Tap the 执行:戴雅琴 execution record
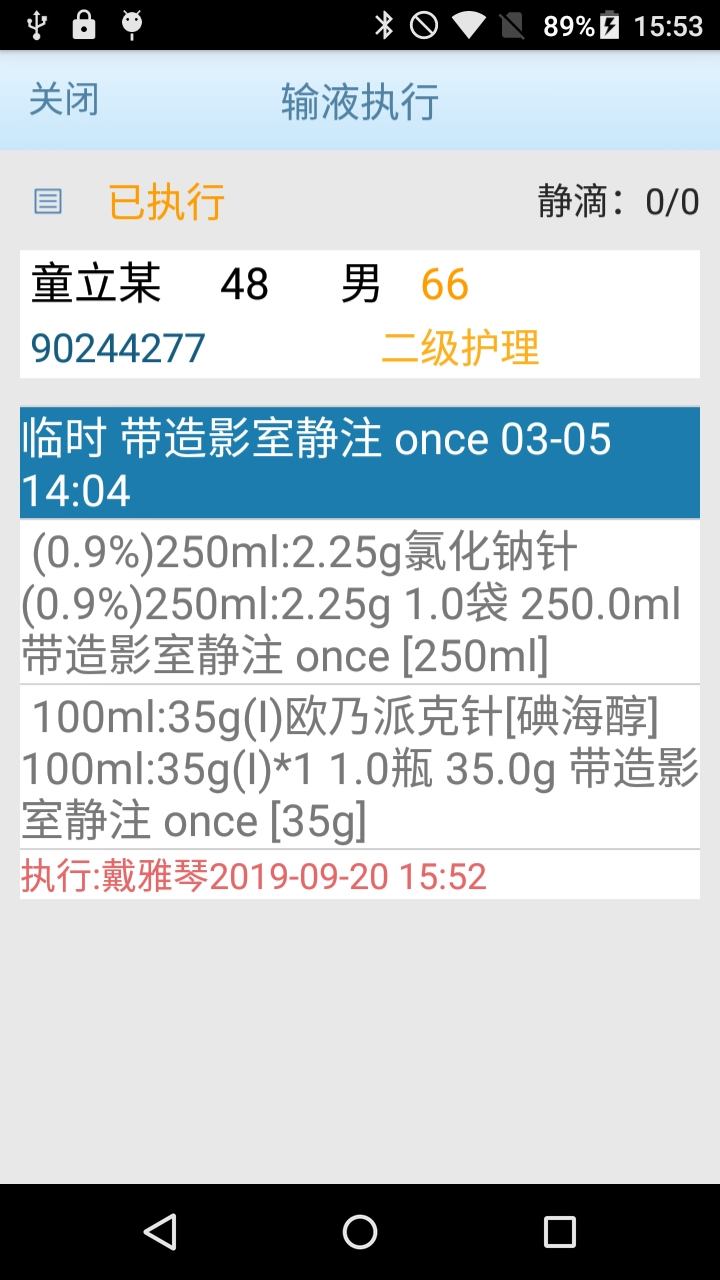Viewport: 720px width, 1280px height. 252,875
